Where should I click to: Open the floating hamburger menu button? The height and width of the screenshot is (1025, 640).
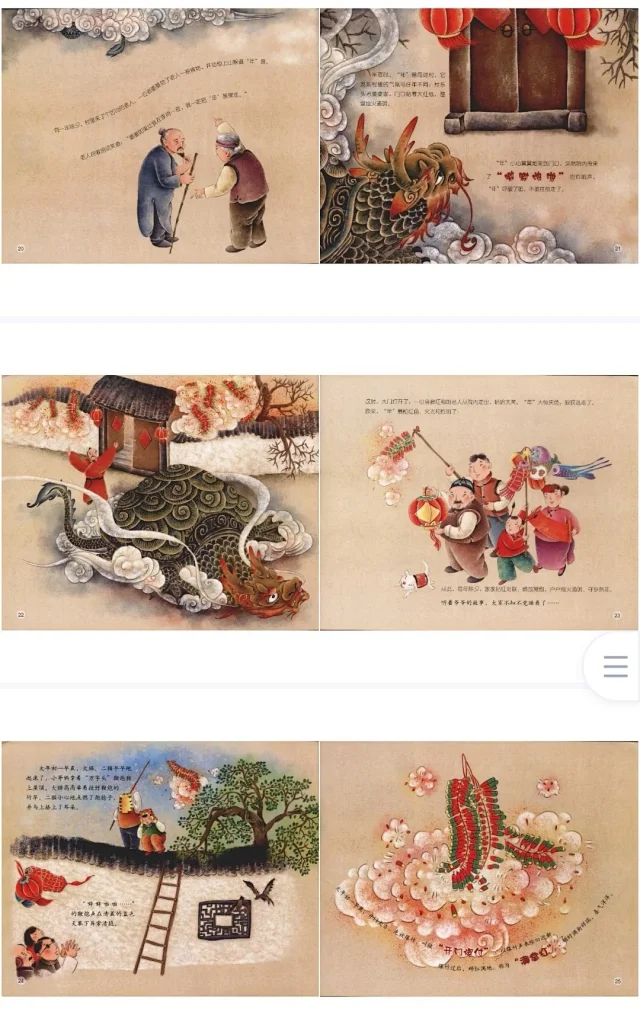pos(615,667)
